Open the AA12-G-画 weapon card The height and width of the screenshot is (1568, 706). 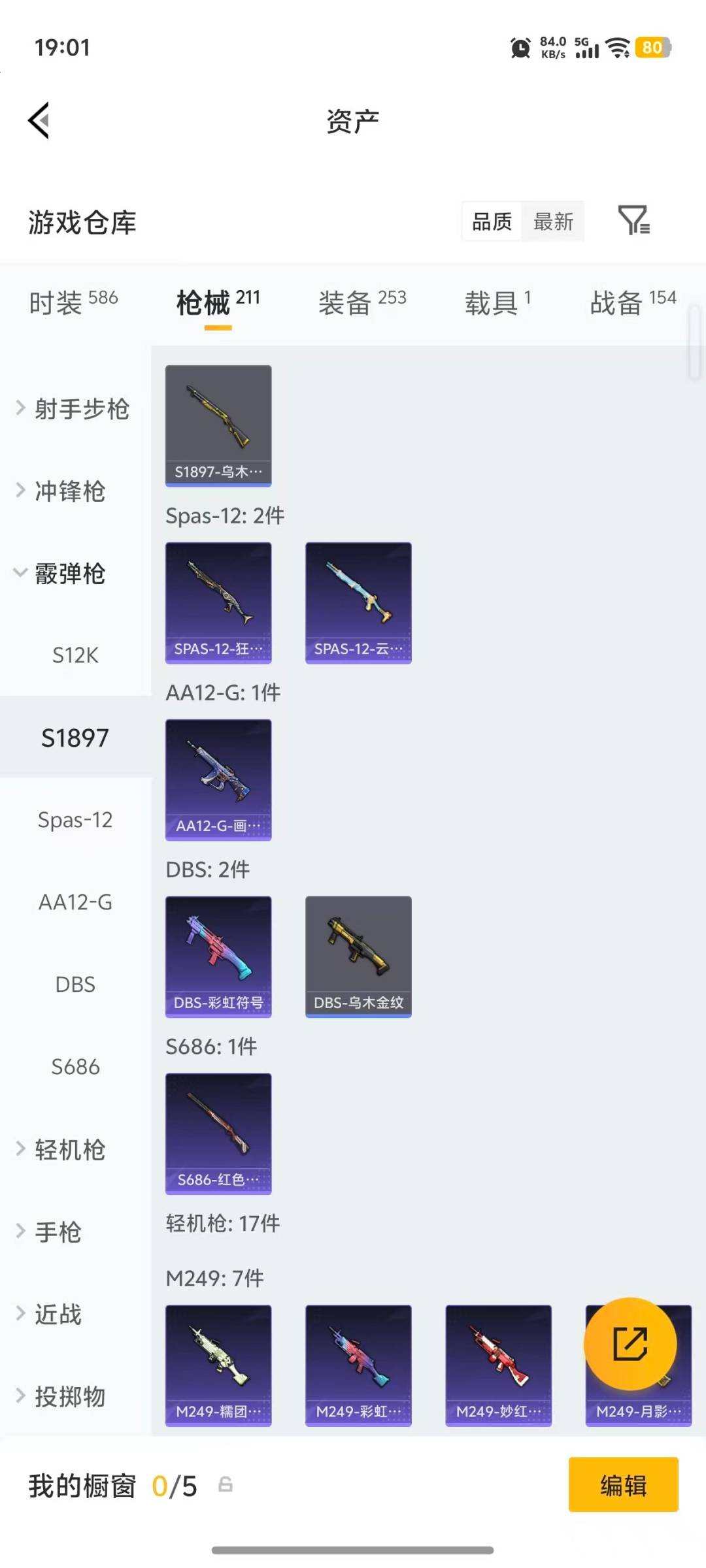[218, 779]
